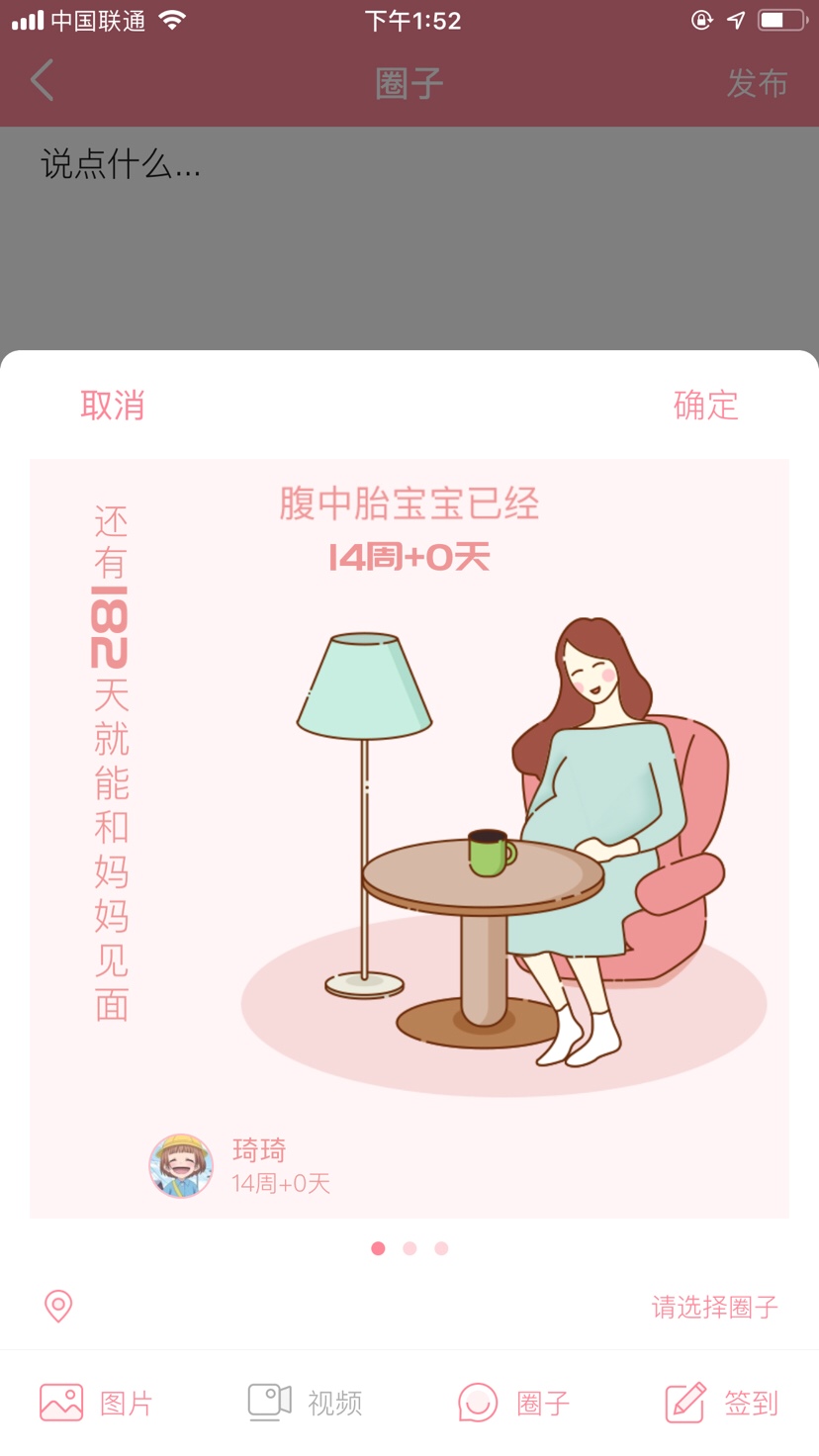The image size is (819, 1456).
Task: Select the pregnancy card showing 14周+0天
Action: (409, 839)
